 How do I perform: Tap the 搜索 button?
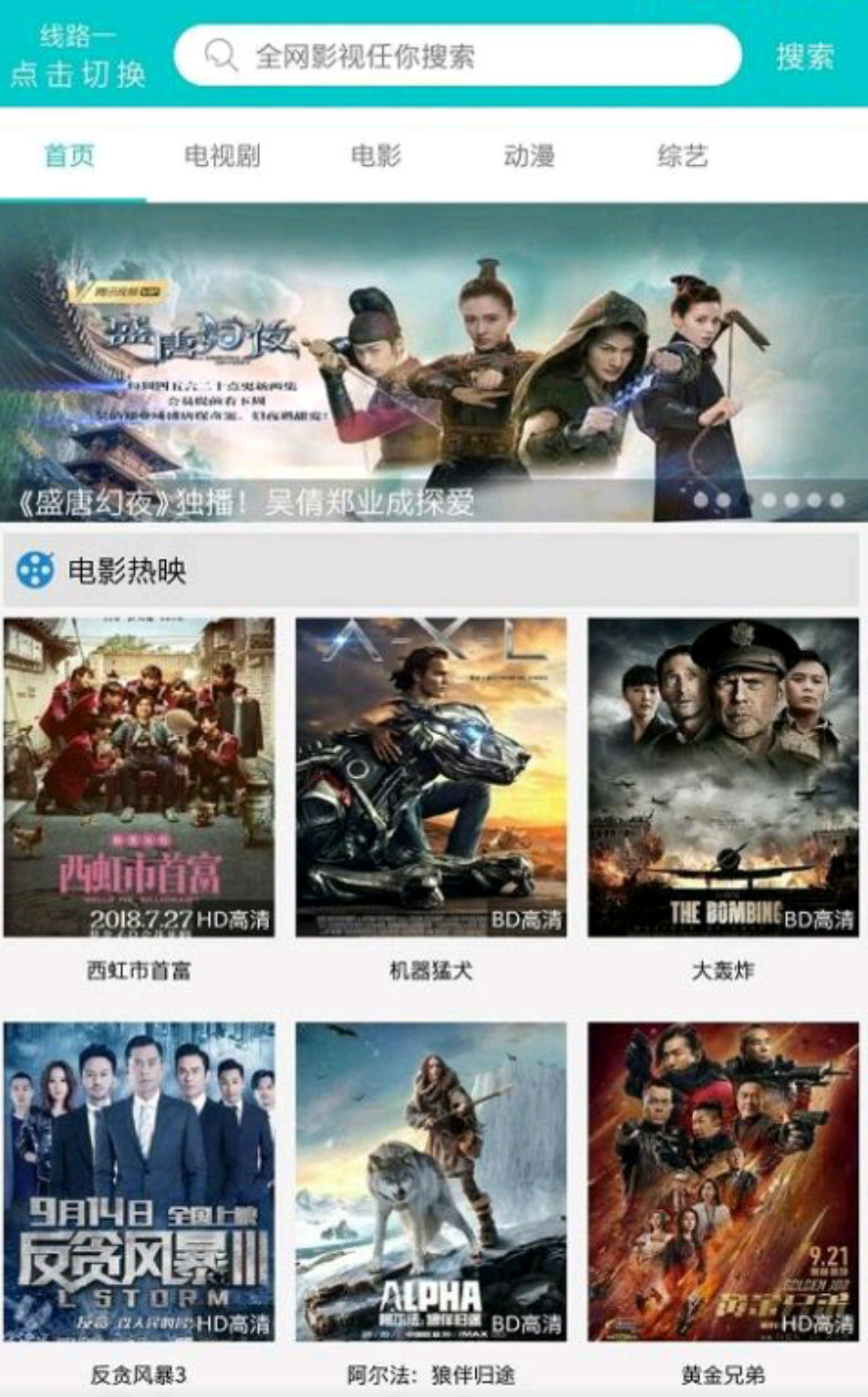click(804, 57)
